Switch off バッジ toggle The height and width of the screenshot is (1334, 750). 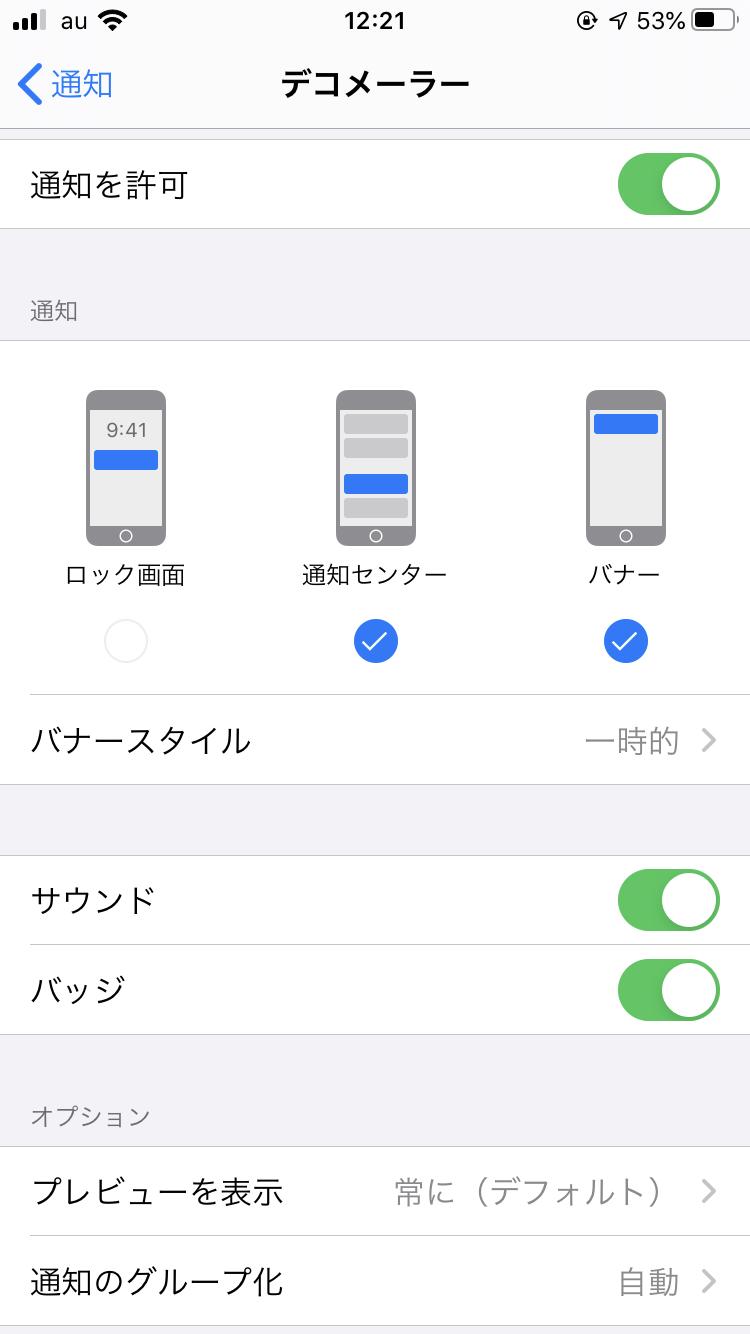pyautogui.click(x=668, y=990)
